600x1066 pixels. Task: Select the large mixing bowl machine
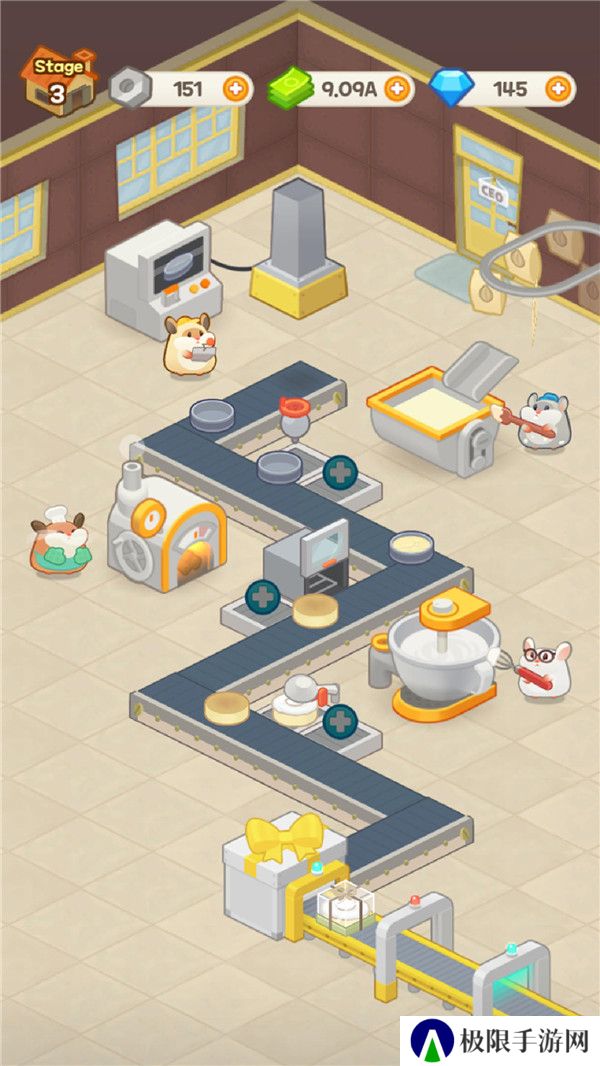(440, 659)
